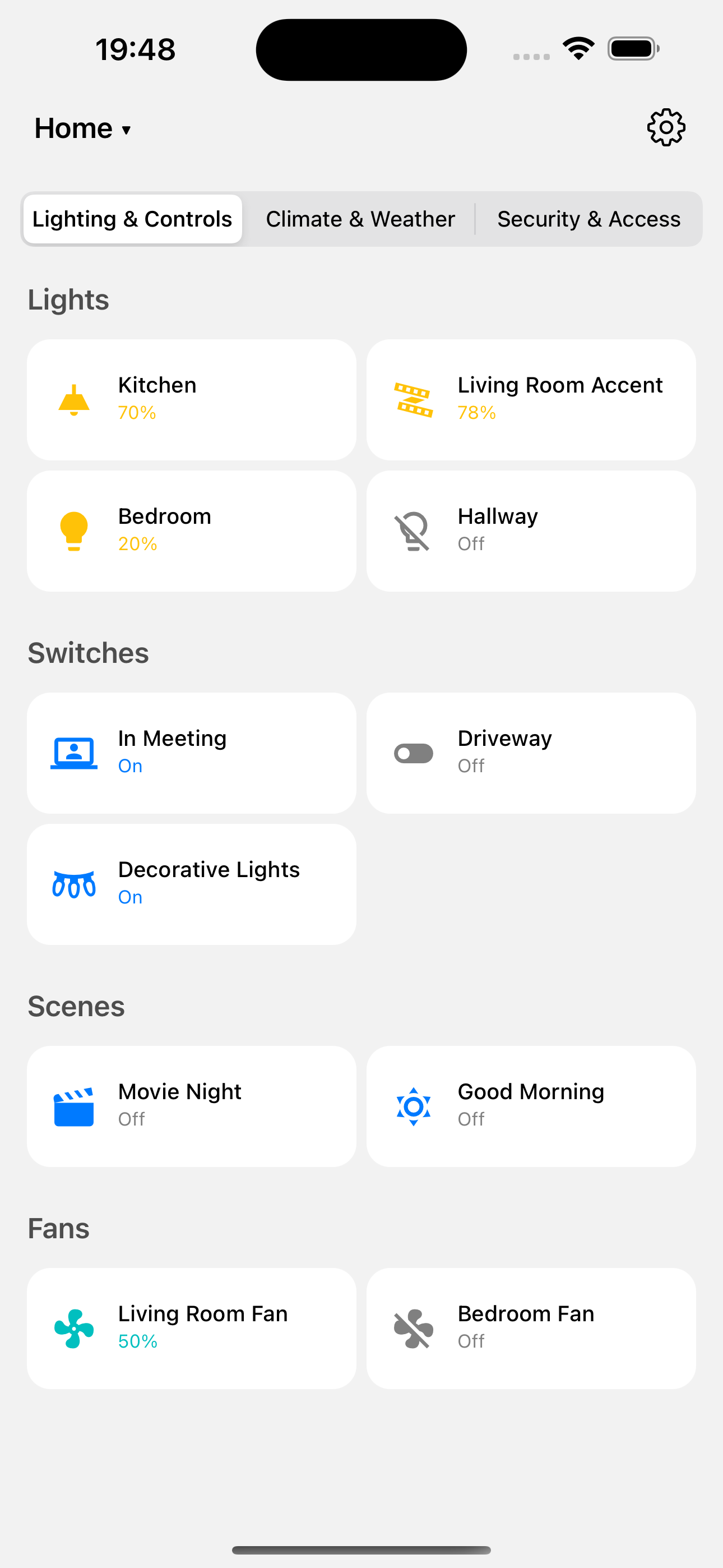Expand the Driveway switch card
Viewport: 723px width, 1568px height.
click(531, 753)
